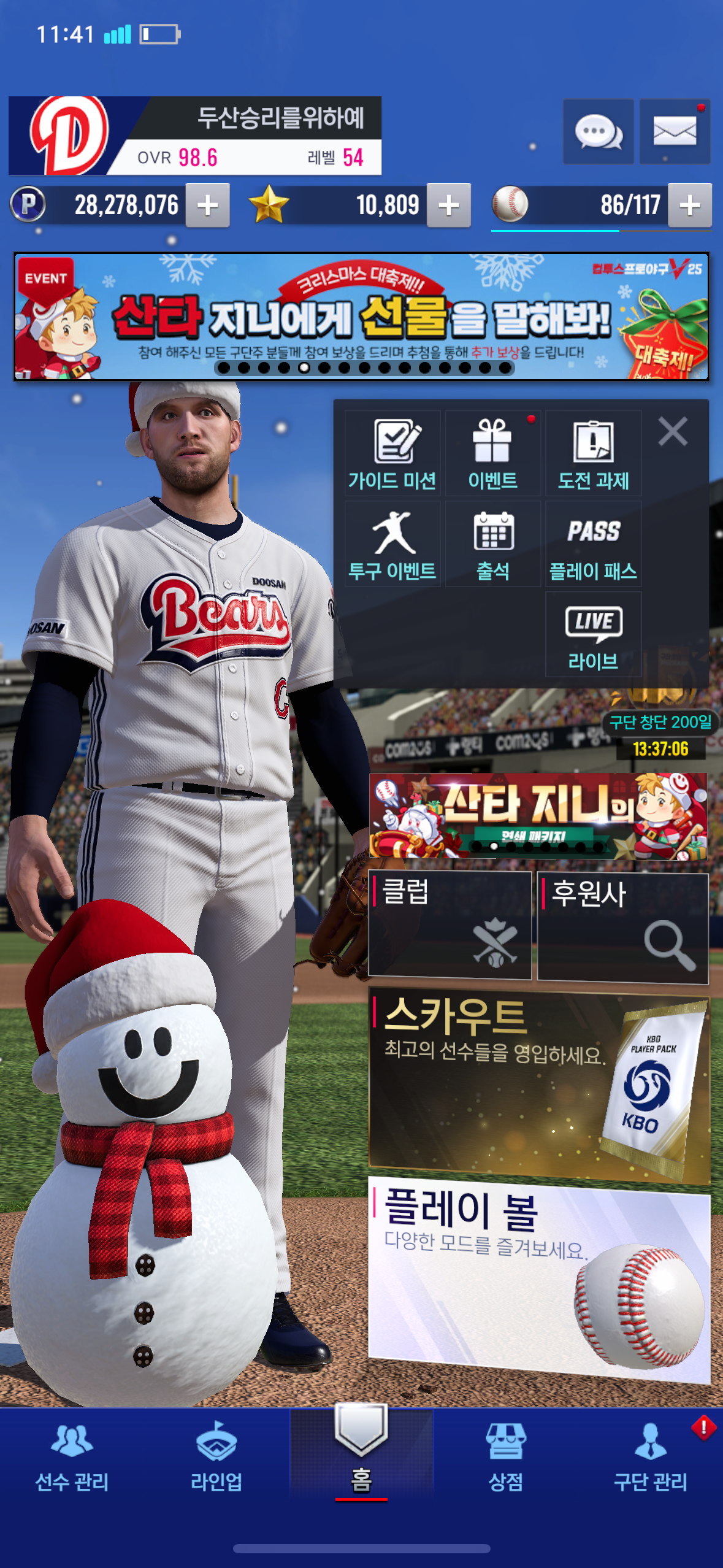
Task: Open 가이드 미션 menu
Action: (x=392, y=454)
